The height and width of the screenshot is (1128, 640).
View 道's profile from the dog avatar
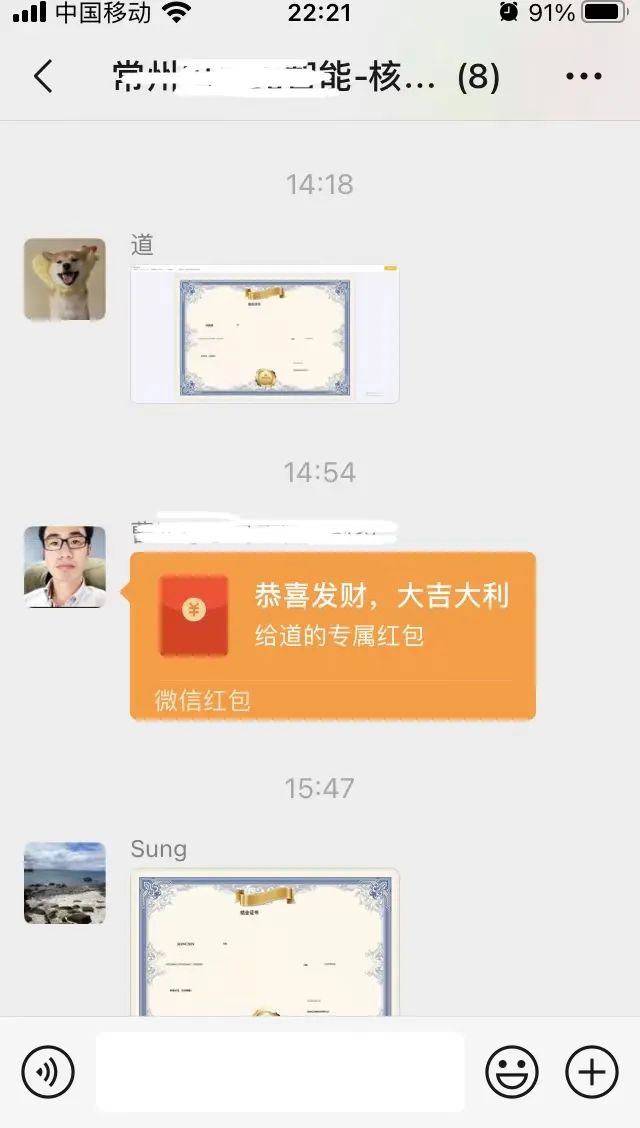[65, 279]
